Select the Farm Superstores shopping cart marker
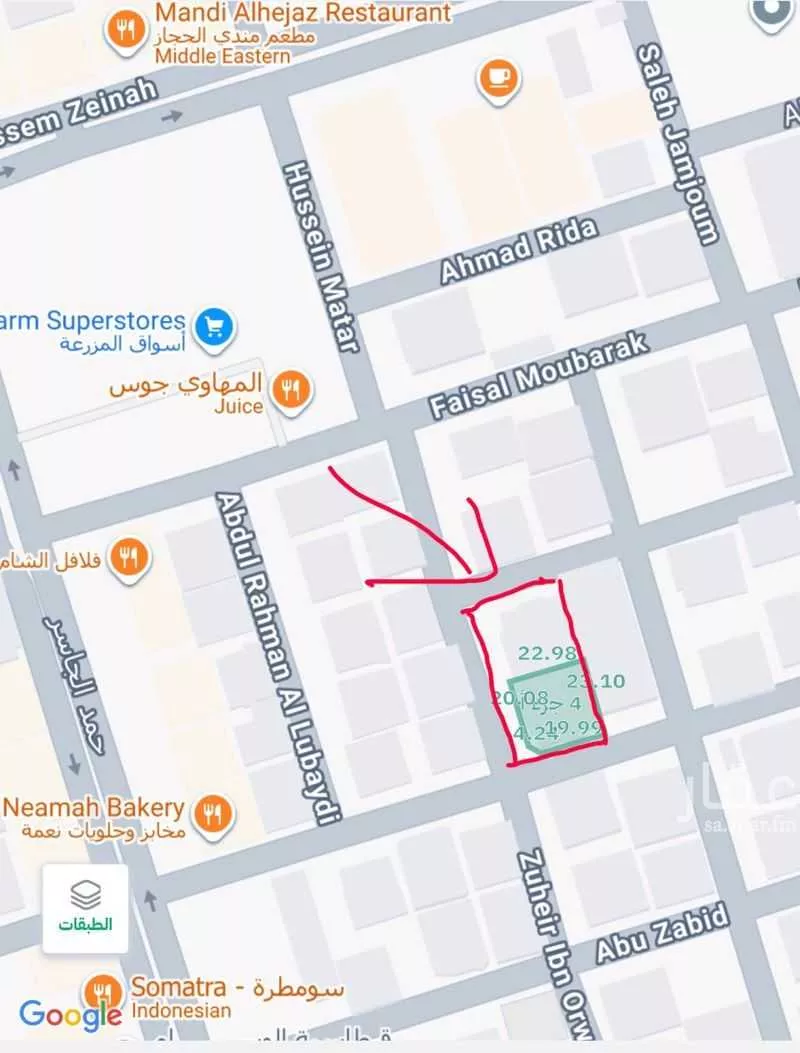This screenshot has height=1053, width=800. pos(215,326)
